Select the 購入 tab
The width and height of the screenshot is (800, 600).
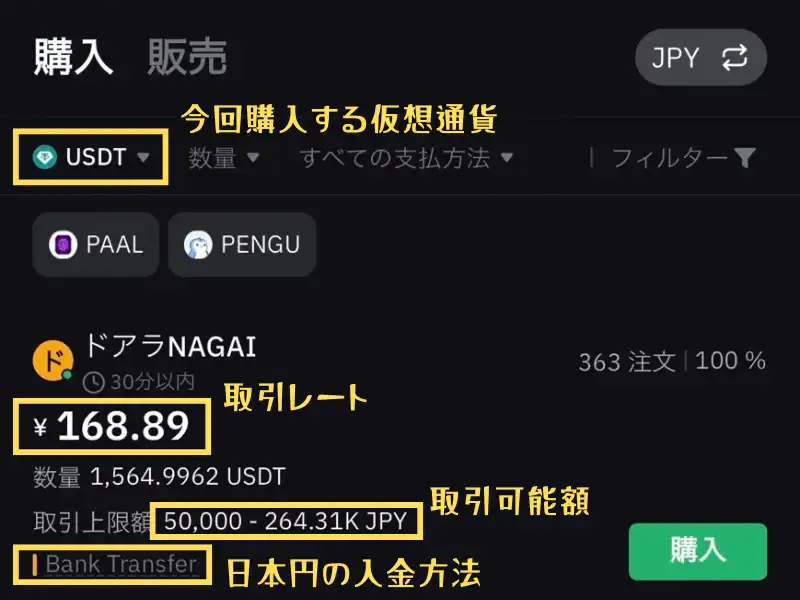[x=73, y=58]
